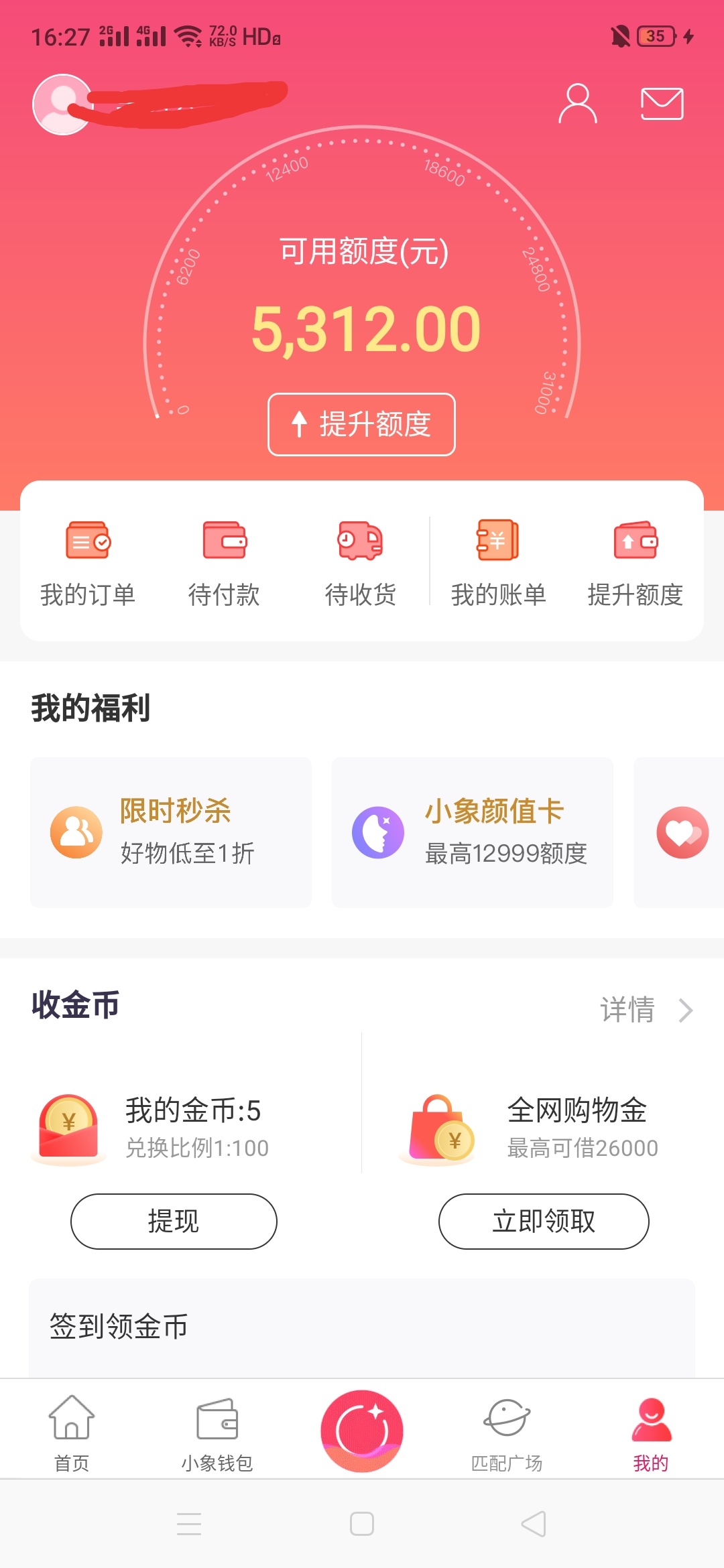The height and width of the screenshot is (1568, 724).
Task: Tap the center round pink button
Action: pos(362,1431)
